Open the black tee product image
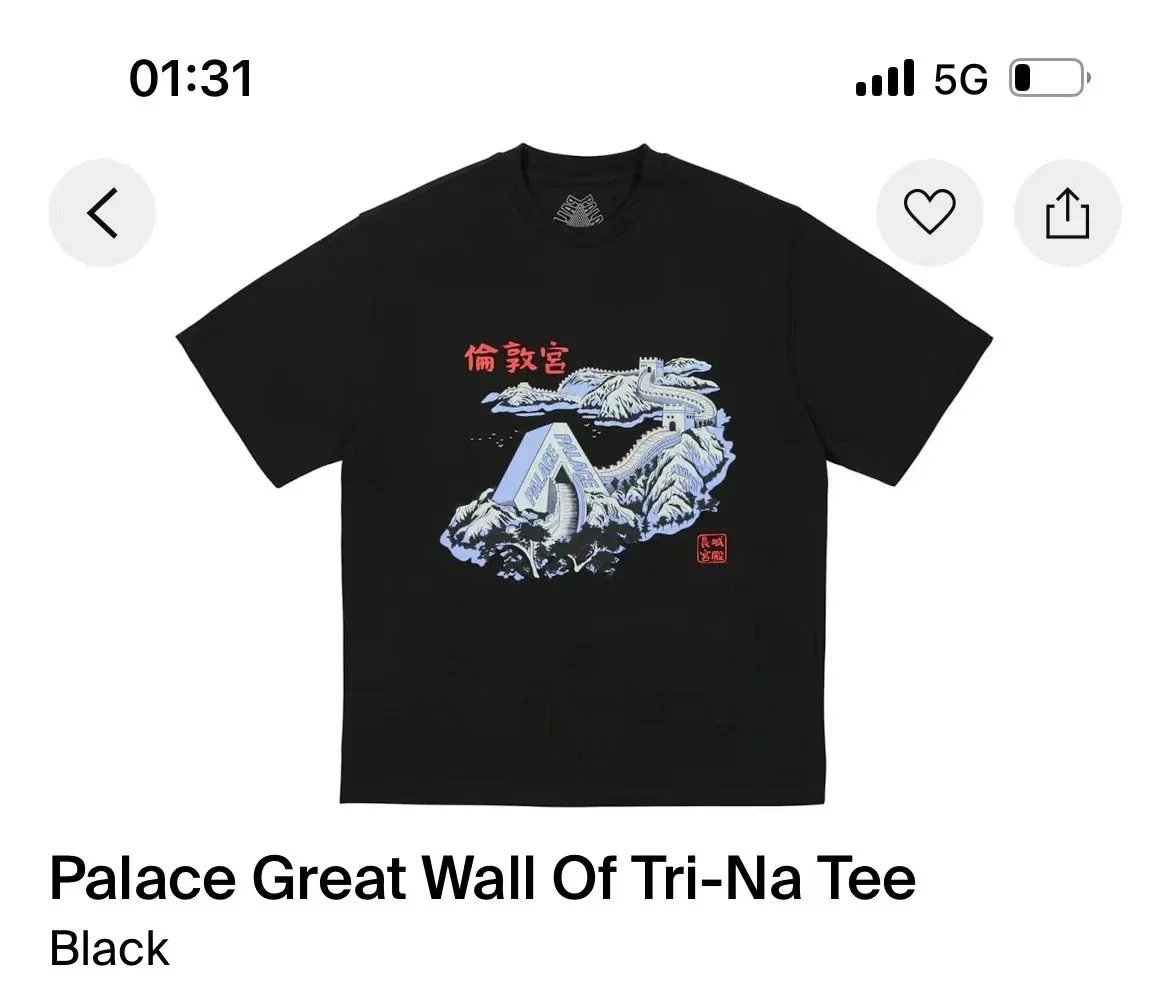The image size is (1170, 996). click(584, 470)
